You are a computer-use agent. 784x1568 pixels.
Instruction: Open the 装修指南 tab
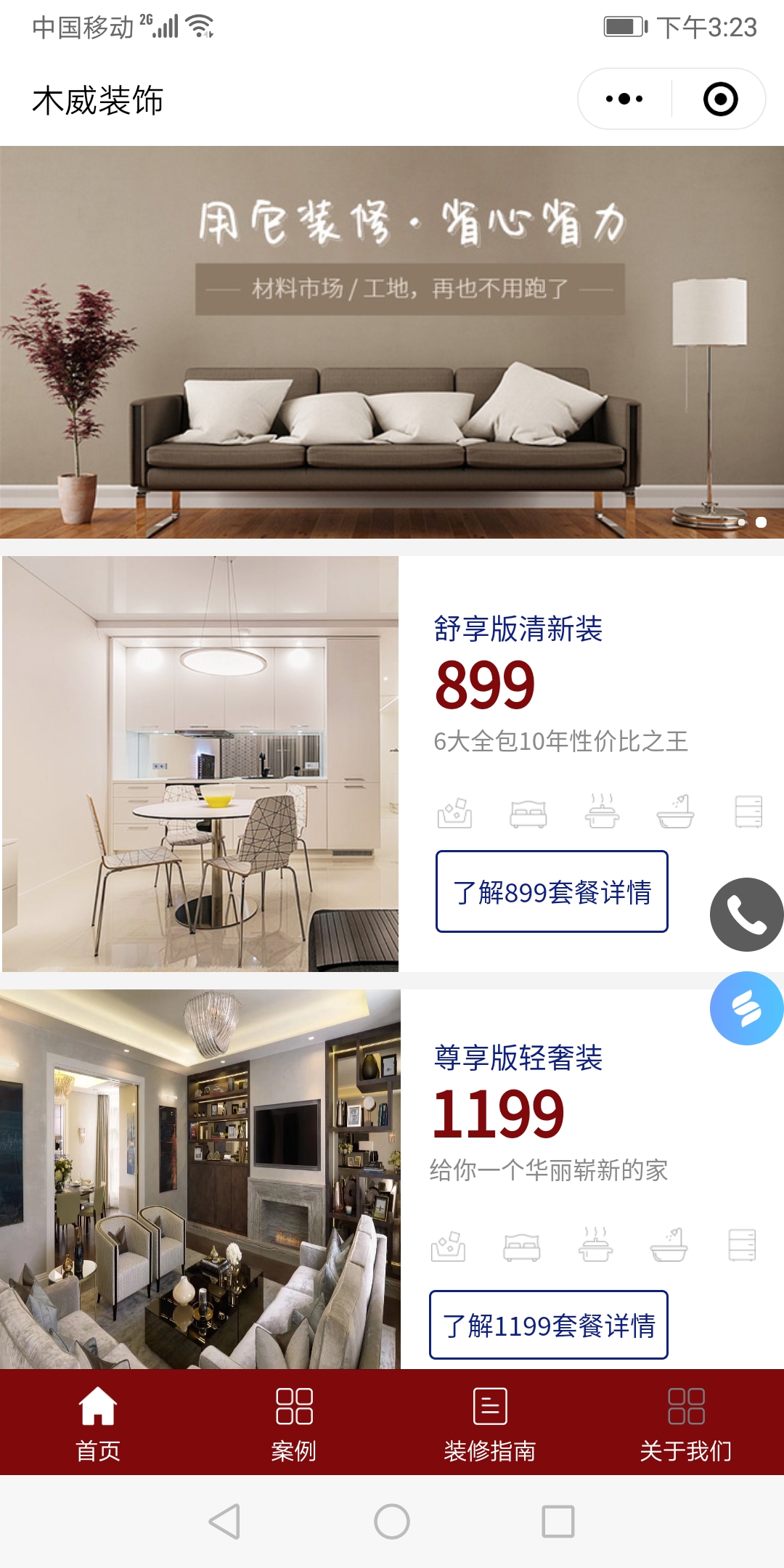click(490, 1423)
